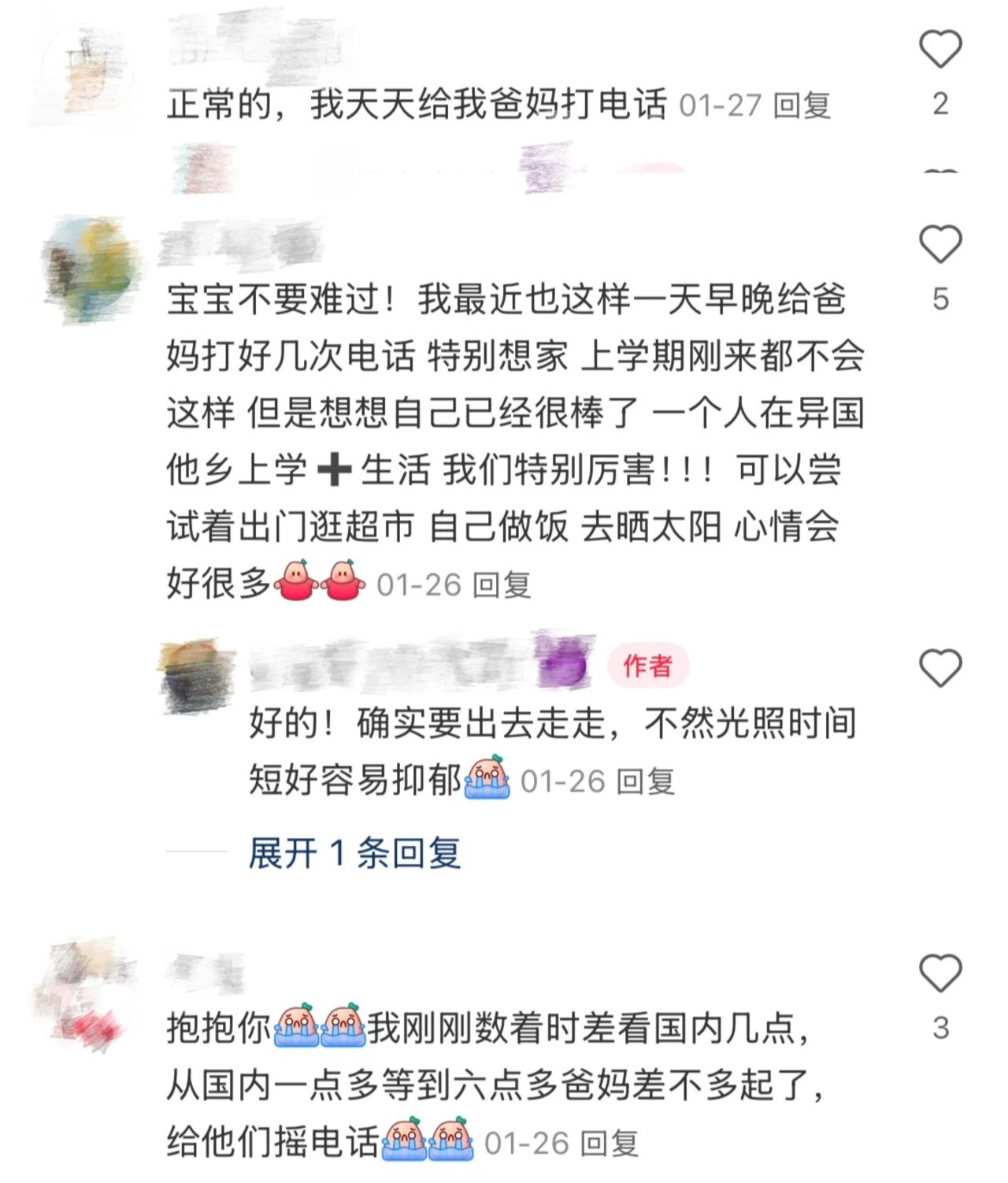
Task: Reply to the comment starting '抱抱你'
Action: [x=610, y=1143]
